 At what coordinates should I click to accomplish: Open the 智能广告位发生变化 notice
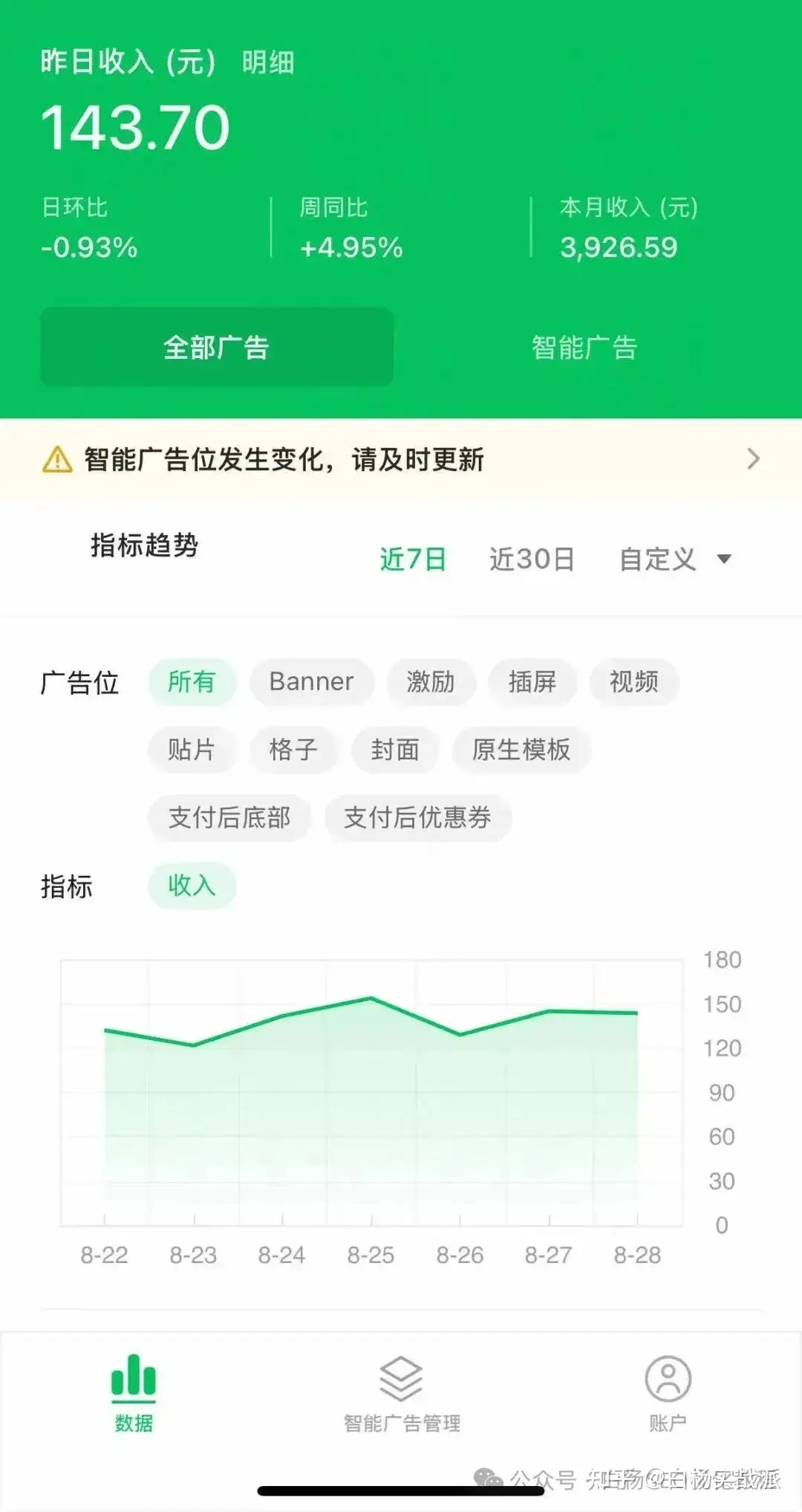click(401, 459)
